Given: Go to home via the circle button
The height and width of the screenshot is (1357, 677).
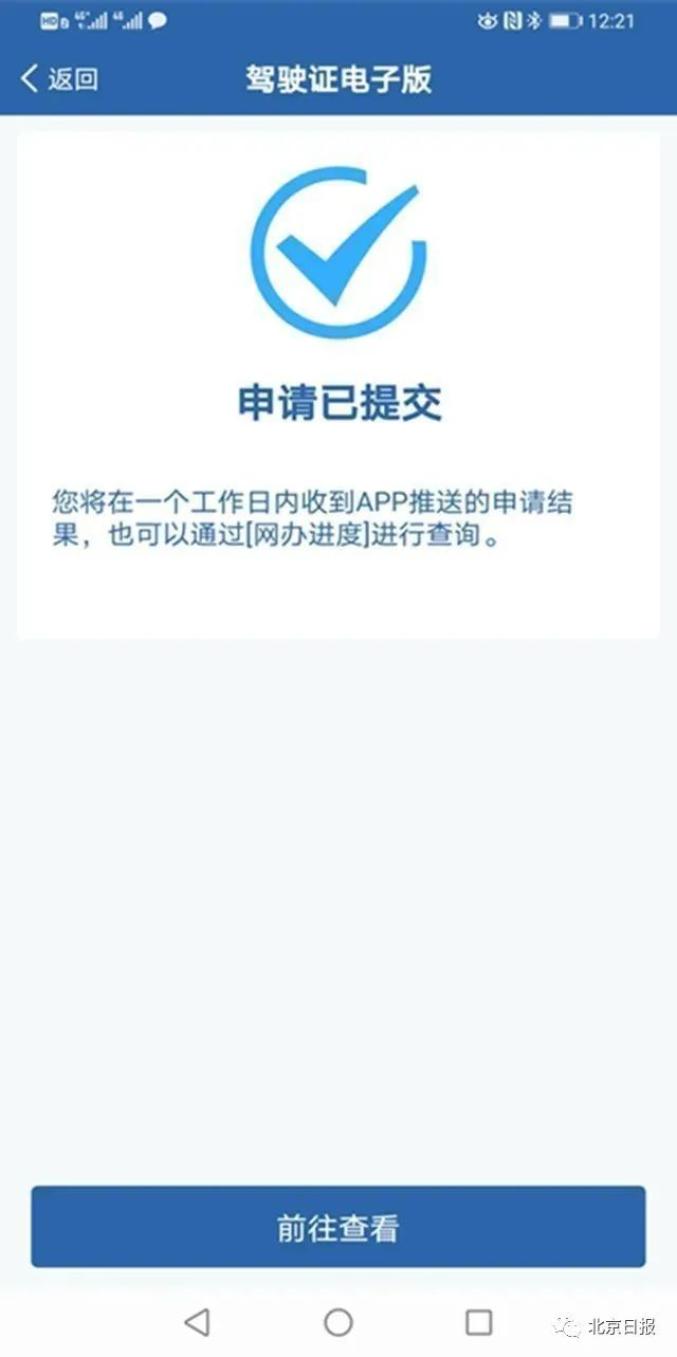Looking at the screenshot, I should (338, 1322).
